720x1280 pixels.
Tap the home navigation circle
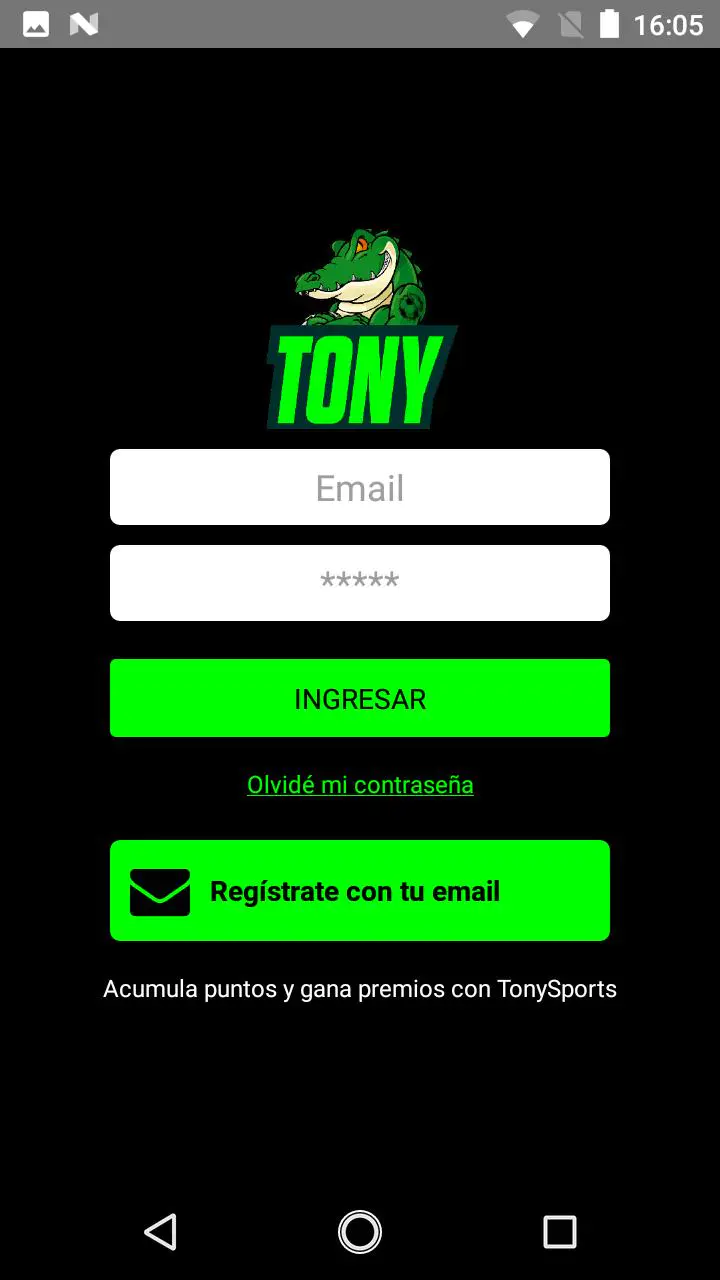pyautogui.click(x=360, y=1232)
